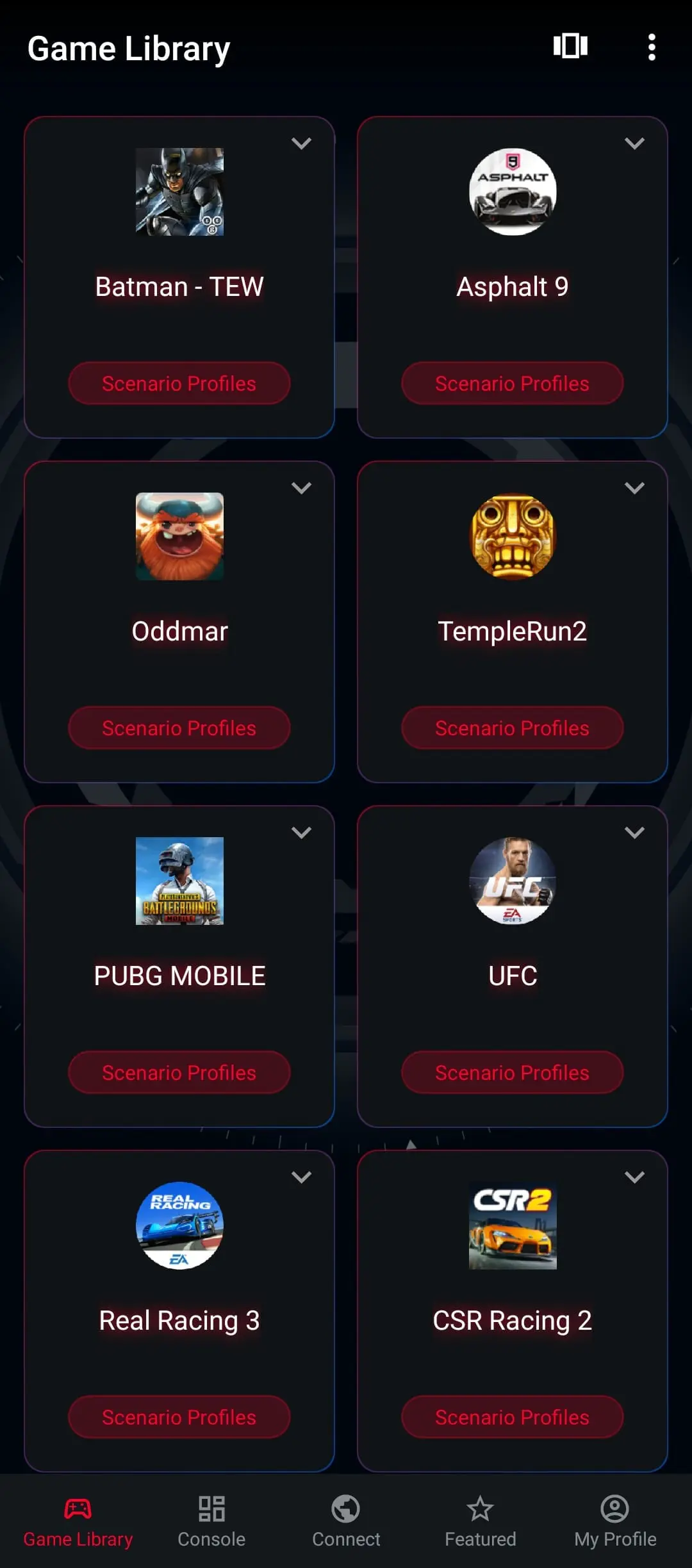
Task: Go to the Connect tab
Action: coord(346,1522)
